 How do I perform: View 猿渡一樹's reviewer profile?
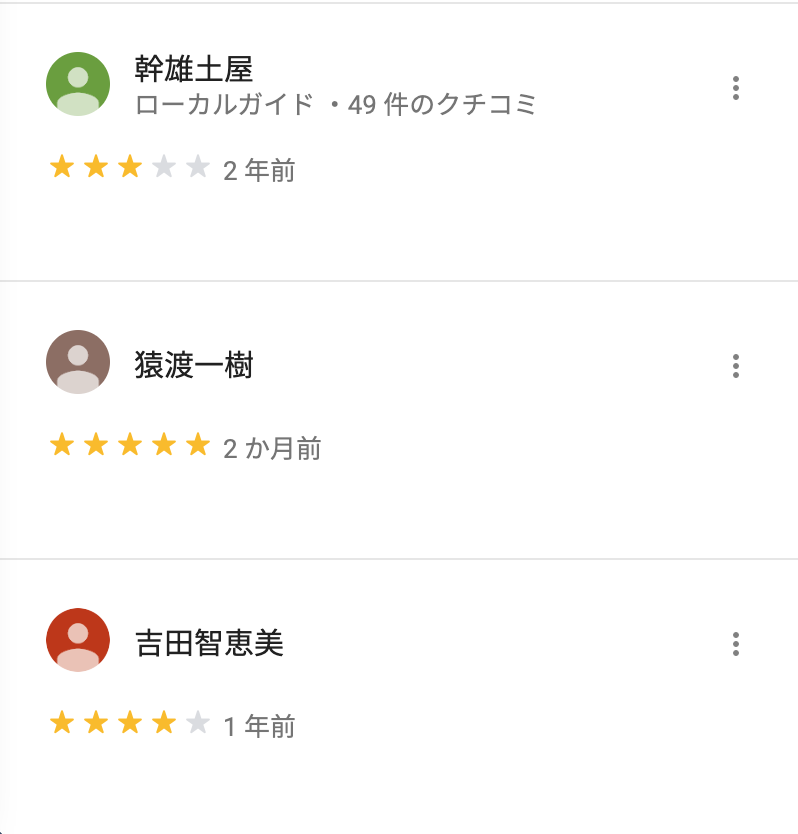193,366
